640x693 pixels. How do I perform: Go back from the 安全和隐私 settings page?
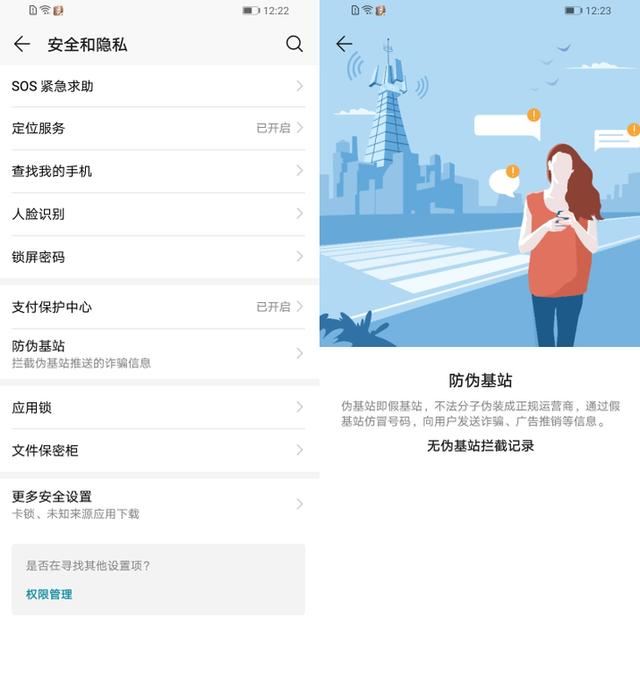22,44
